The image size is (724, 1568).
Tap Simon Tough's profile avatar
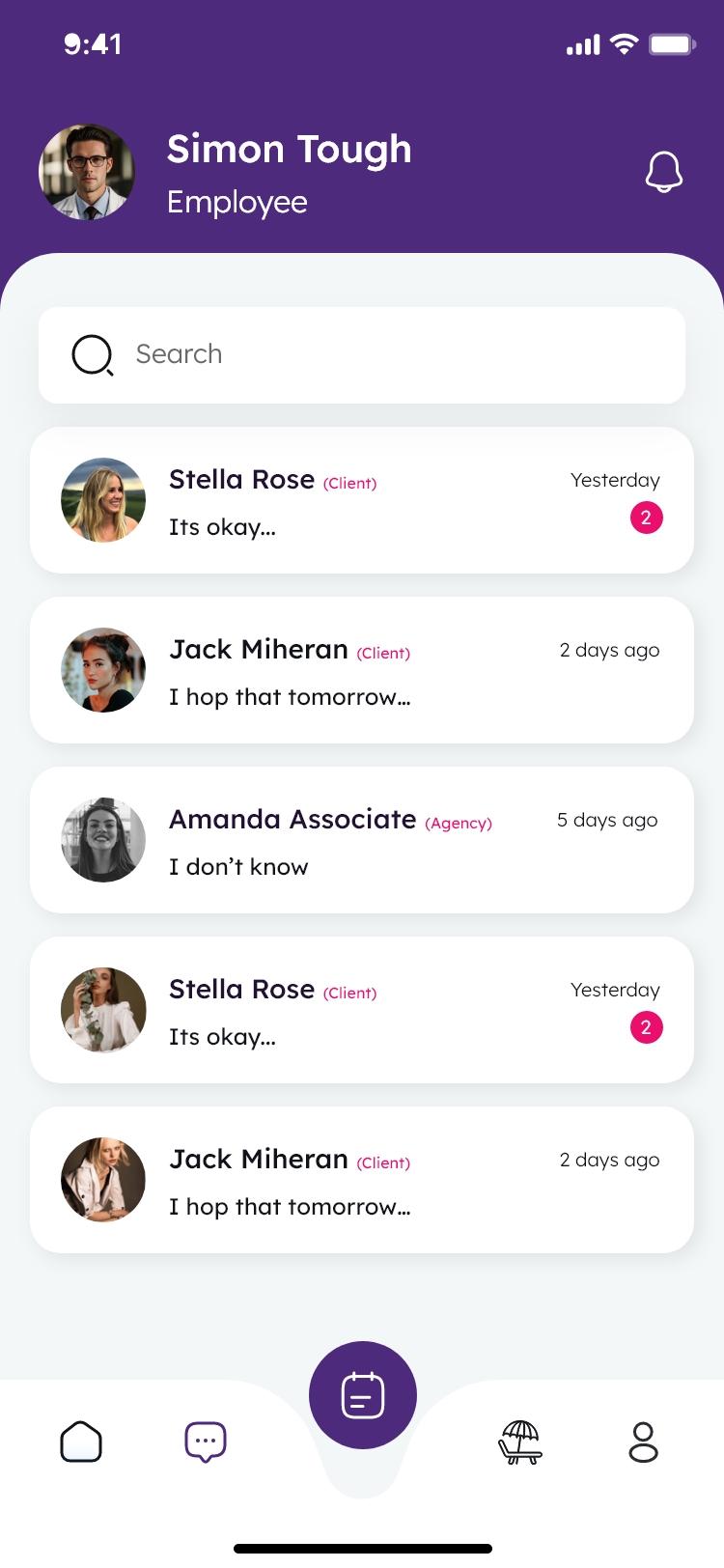pos(87,172)
